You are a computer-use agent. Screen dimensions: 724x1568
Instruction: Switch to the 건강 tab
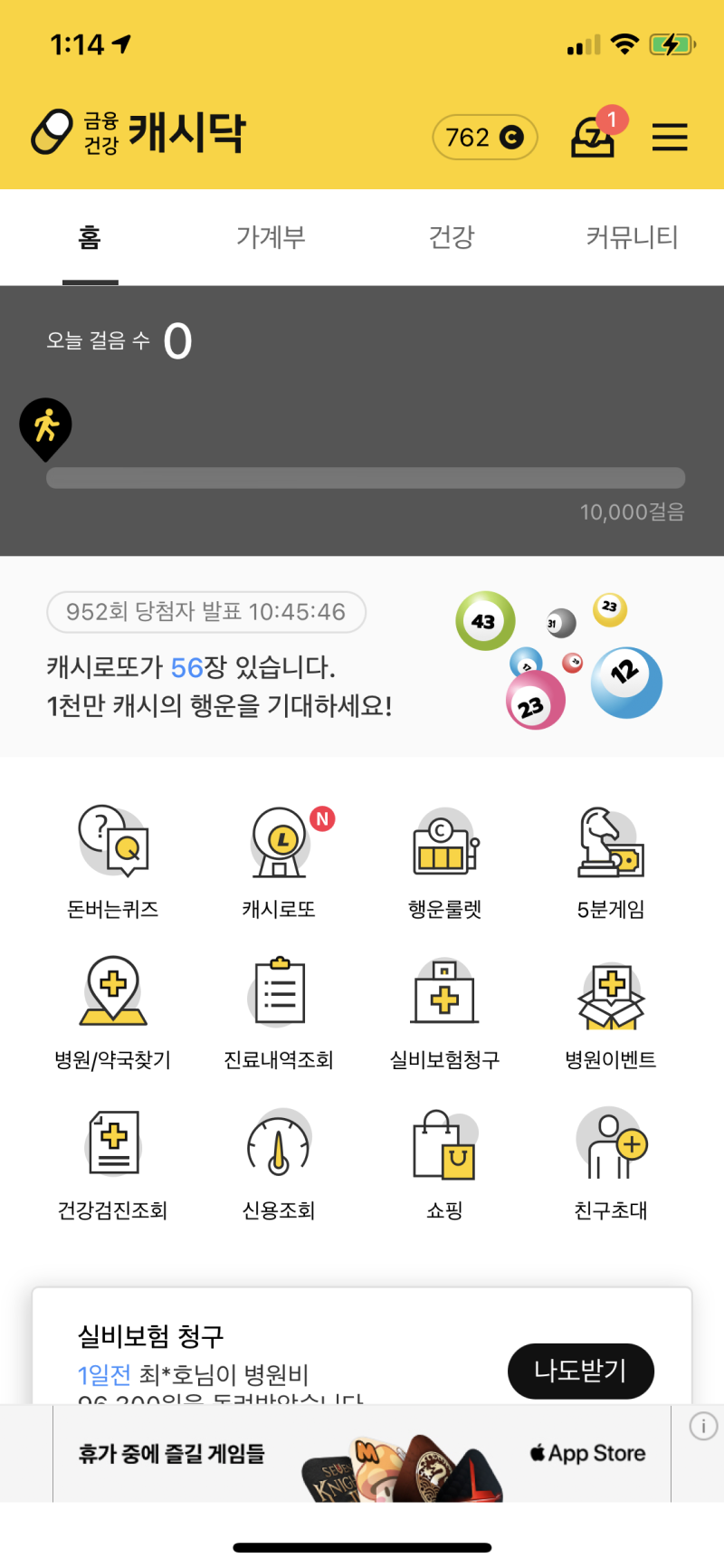[452, 237]
